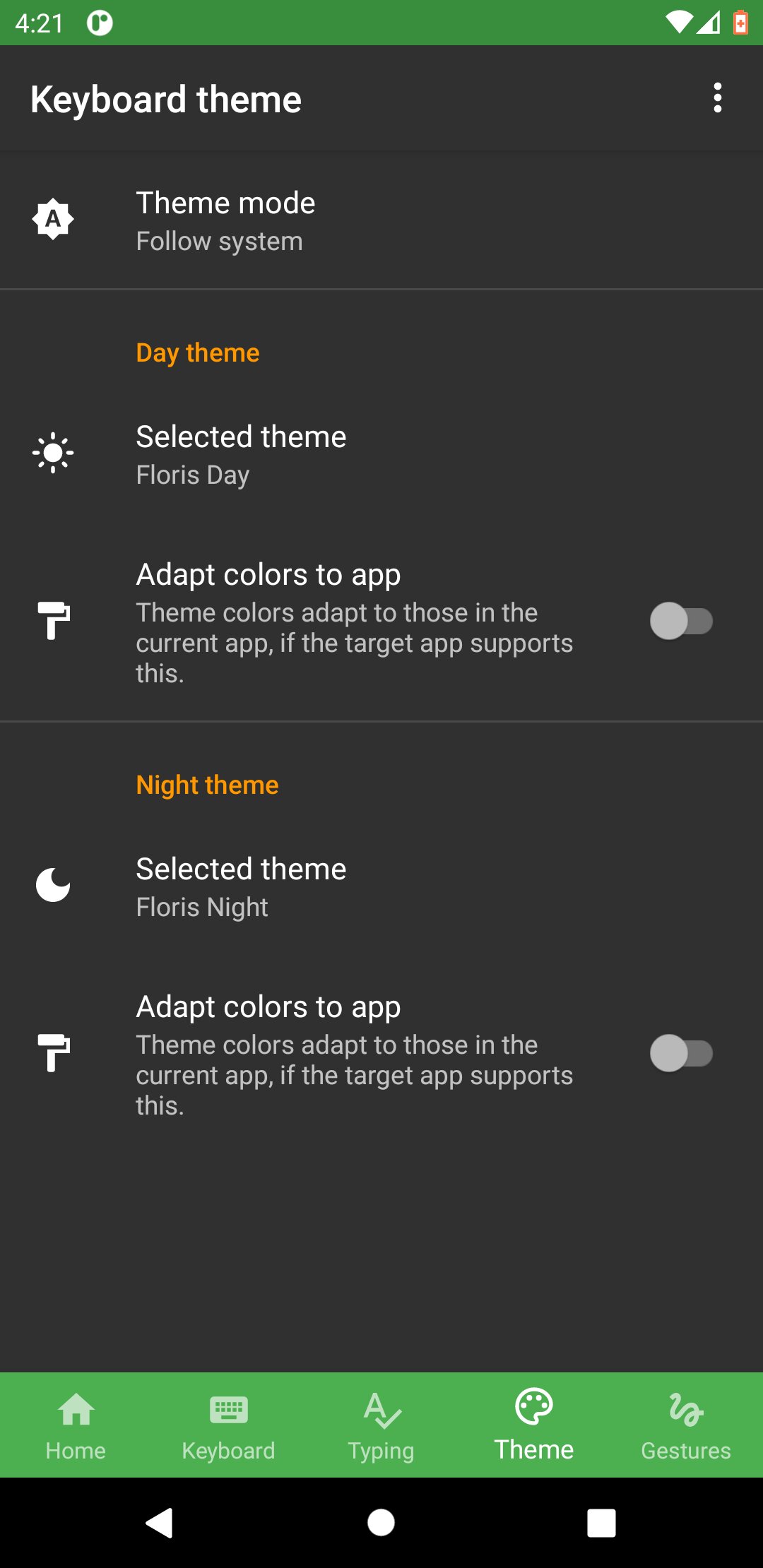The width and height of the screenshot is (763, 1568).
Task: Enable Night theme Adapt colors to app
Action: click(x=681, y=1053)
